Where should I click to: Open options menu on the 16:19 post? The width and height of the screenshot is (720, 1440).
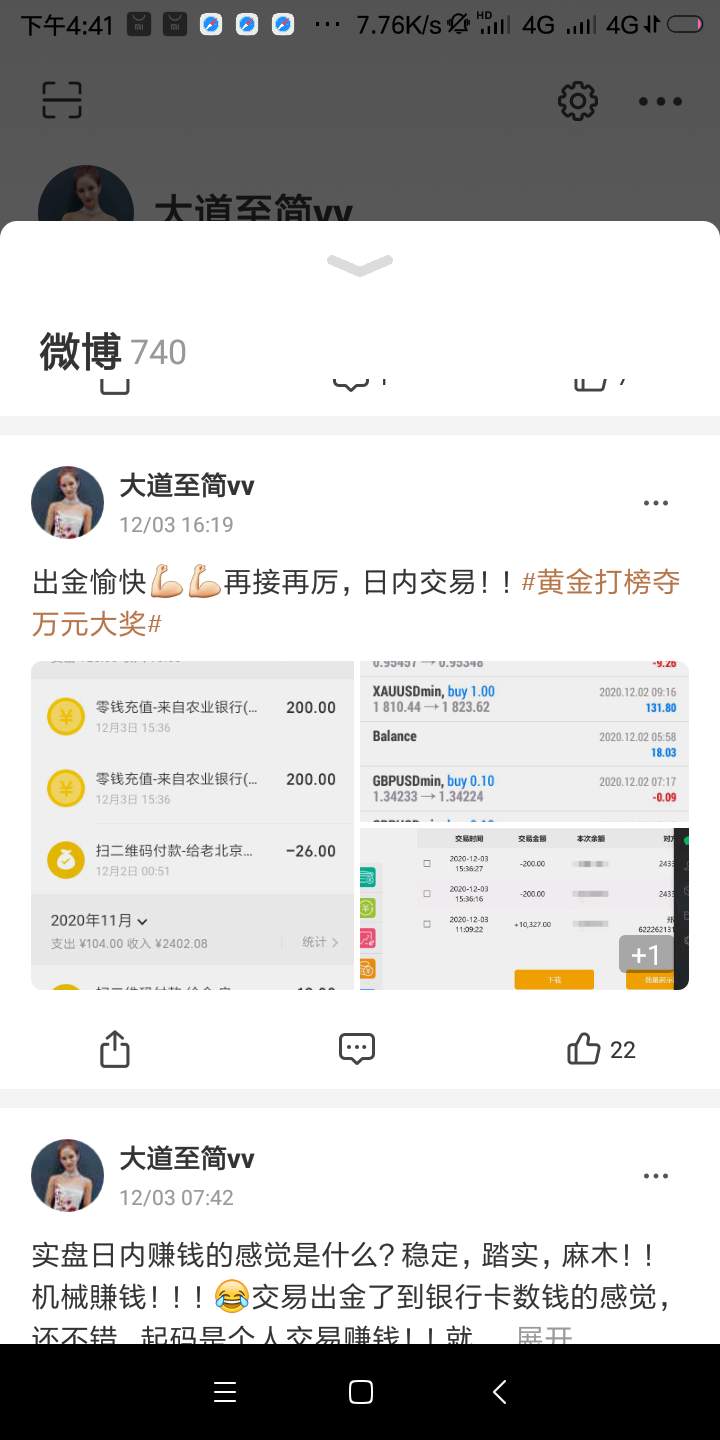click(655, 503)
